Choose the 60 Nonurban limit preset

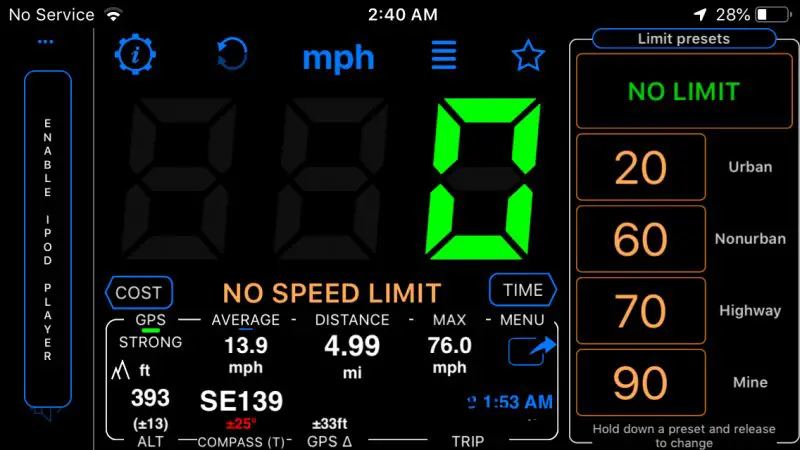pos(641,240)
